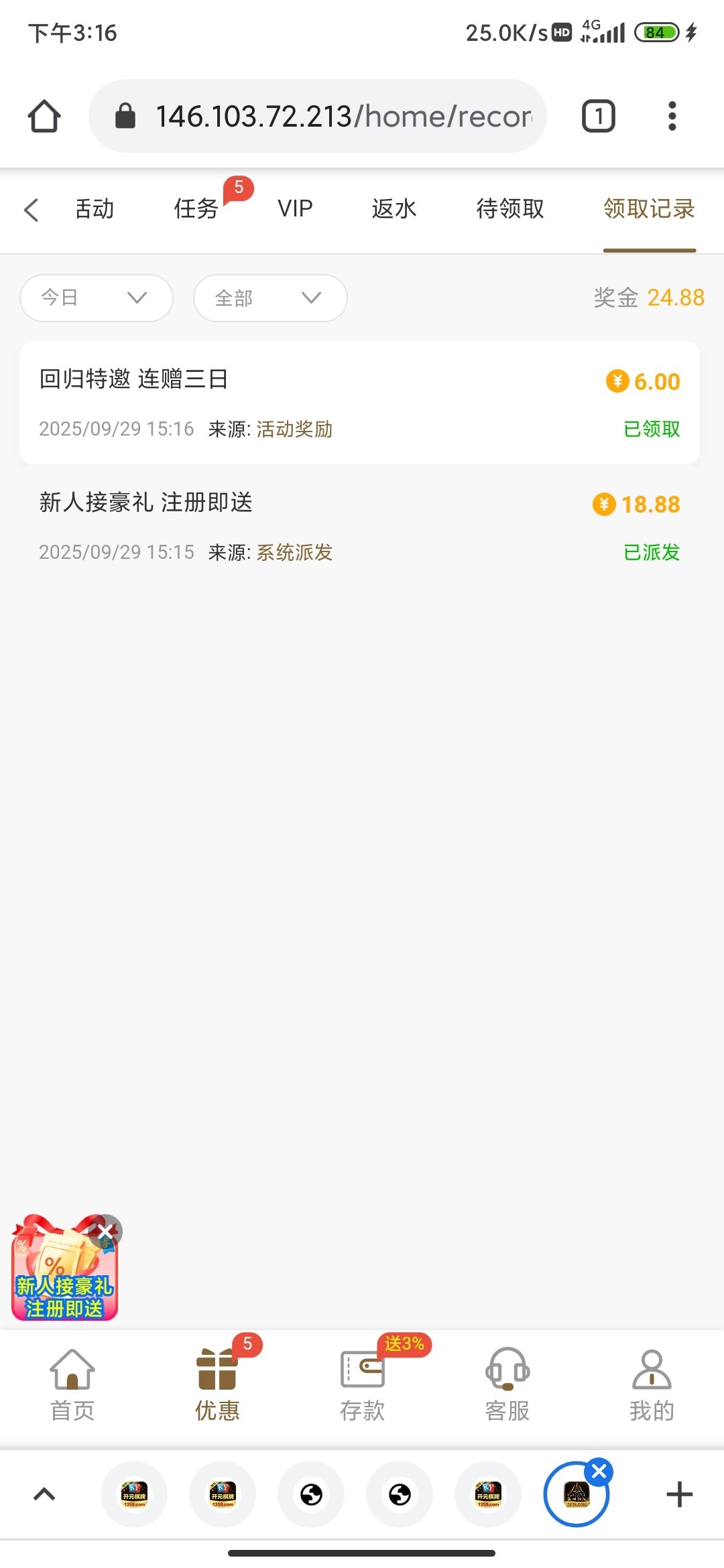
Task: Expand the 今日 date dropdown
Action: coord(97,298)
